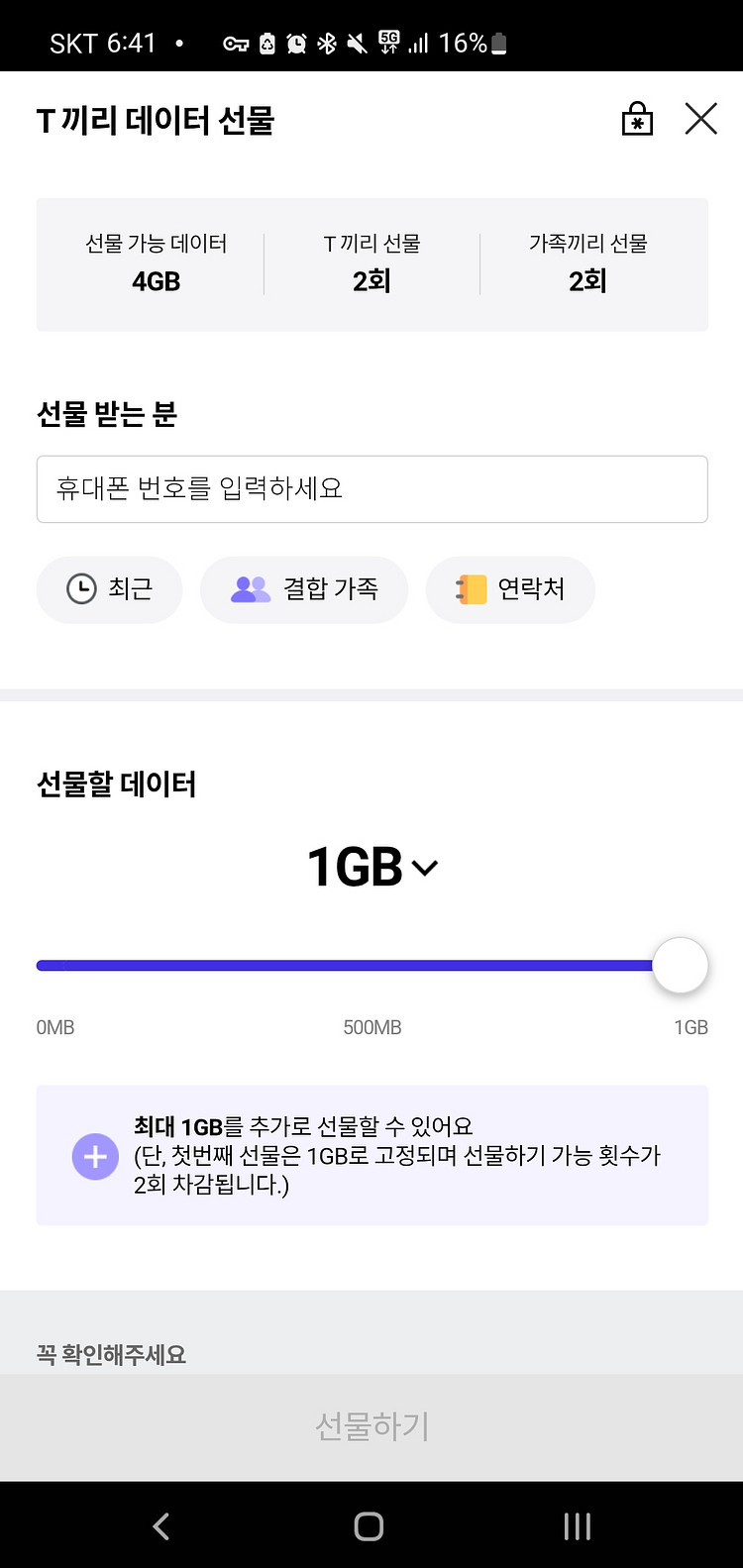Close the T끼리 데이터 선물 screen
Image resolution: width=743 pixels, height=1568 pixels.
click(x=700, y=120)
